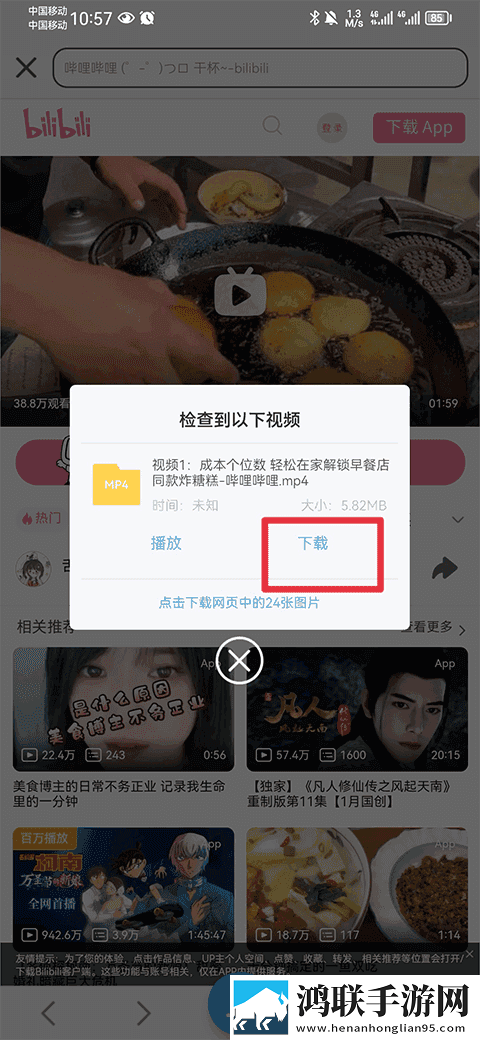Tap the 下载 App button

(x=419, y=127)
